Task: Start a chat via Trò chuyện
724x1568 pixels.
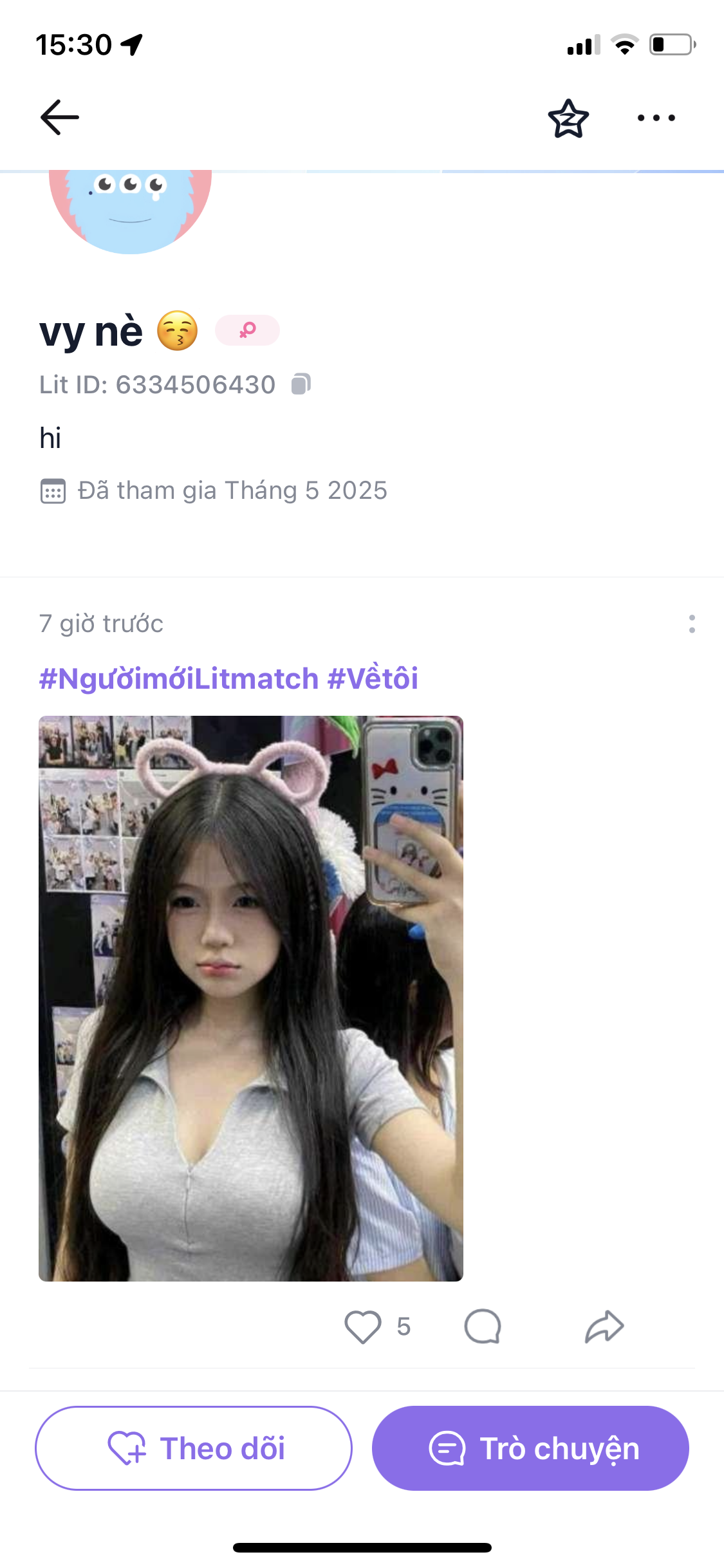Action: (x=530, y=1448)
